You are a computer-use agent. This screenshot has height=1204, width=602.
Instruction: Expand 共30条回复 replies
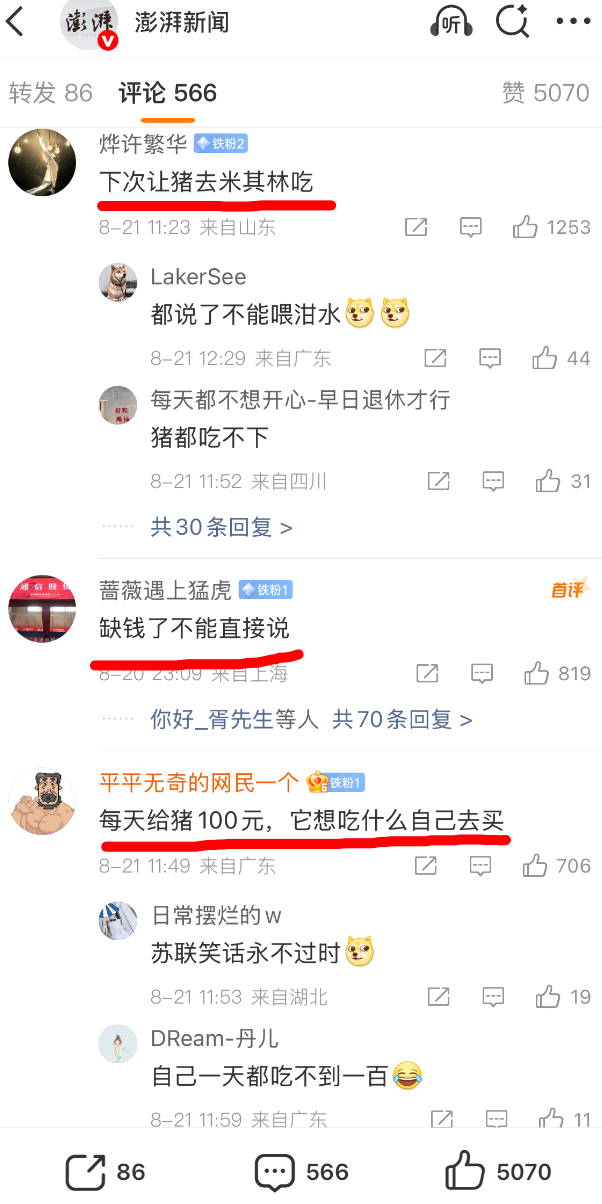pos(221,527)
